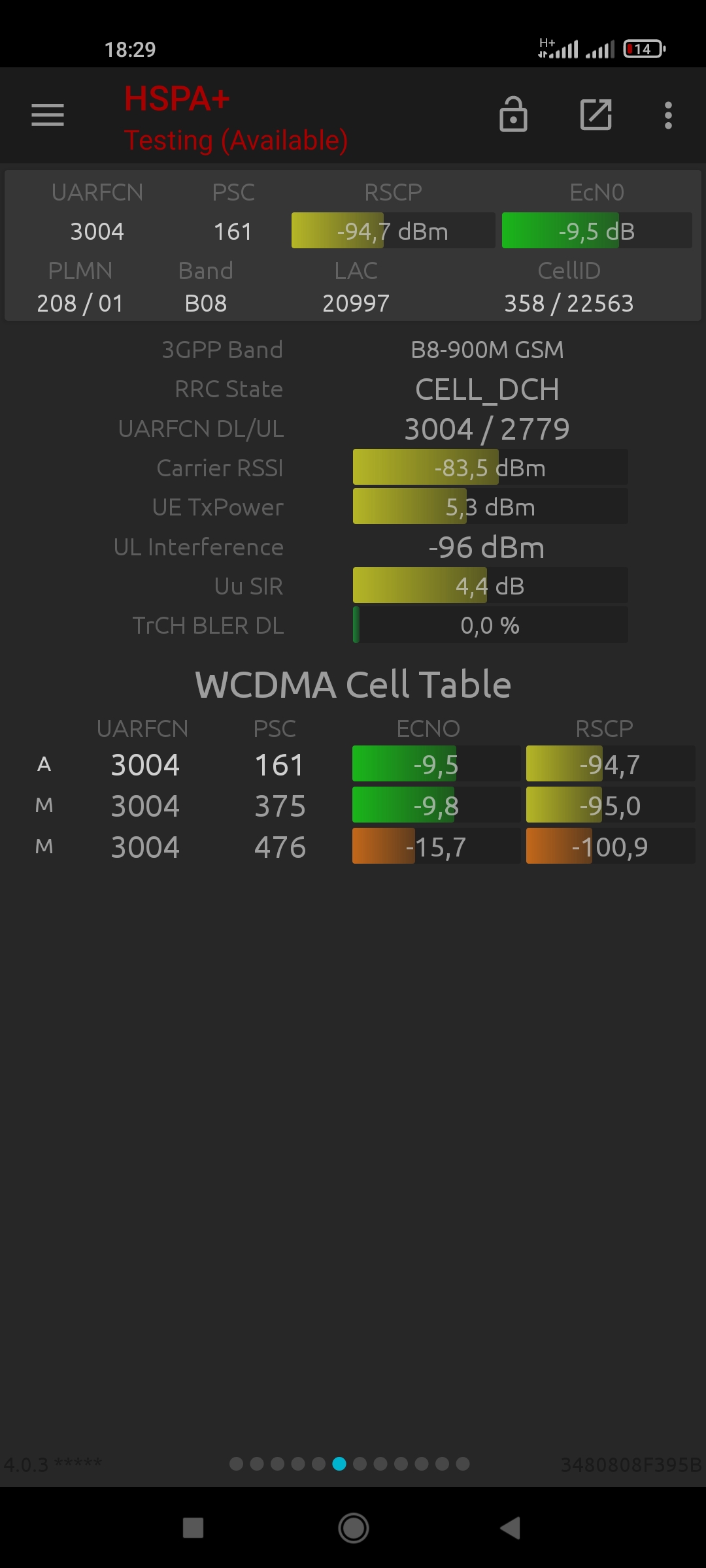This screenshot has height=1568, width=706.
Task: Tap the highlighted blue page indicator dot
Action: point(339,1464)
